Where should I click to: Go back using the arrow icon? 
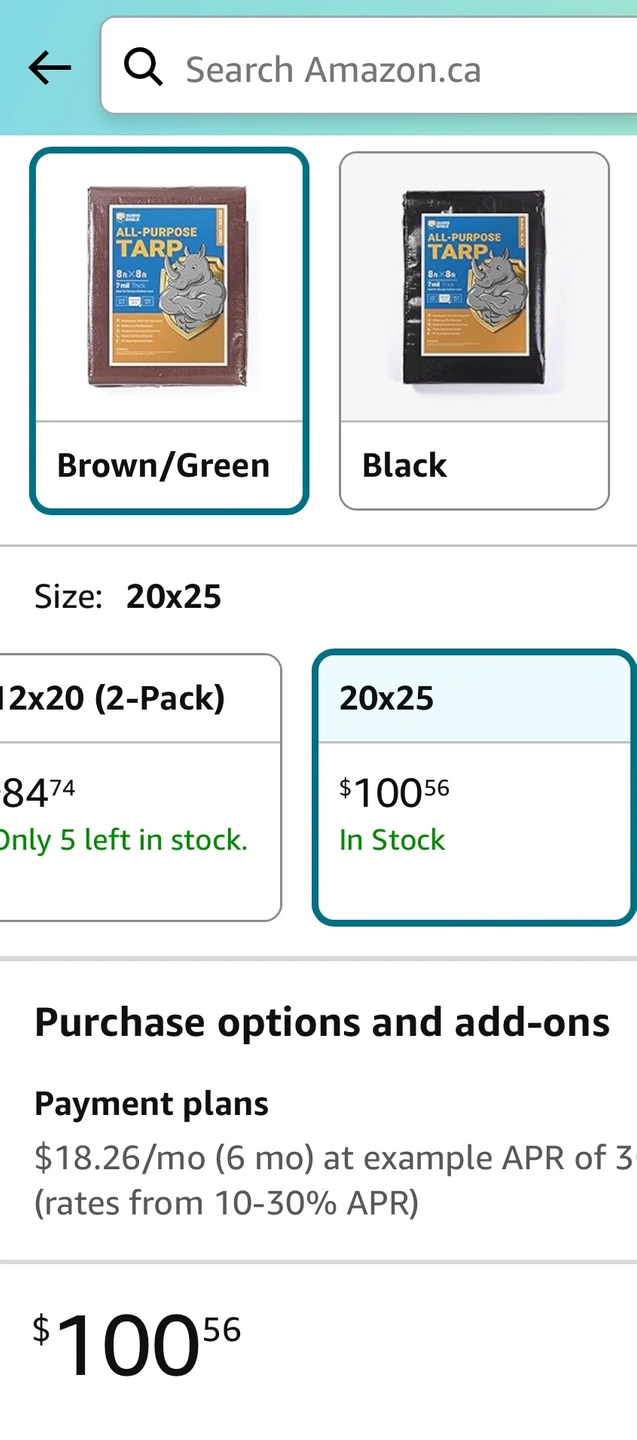point(50,68)
